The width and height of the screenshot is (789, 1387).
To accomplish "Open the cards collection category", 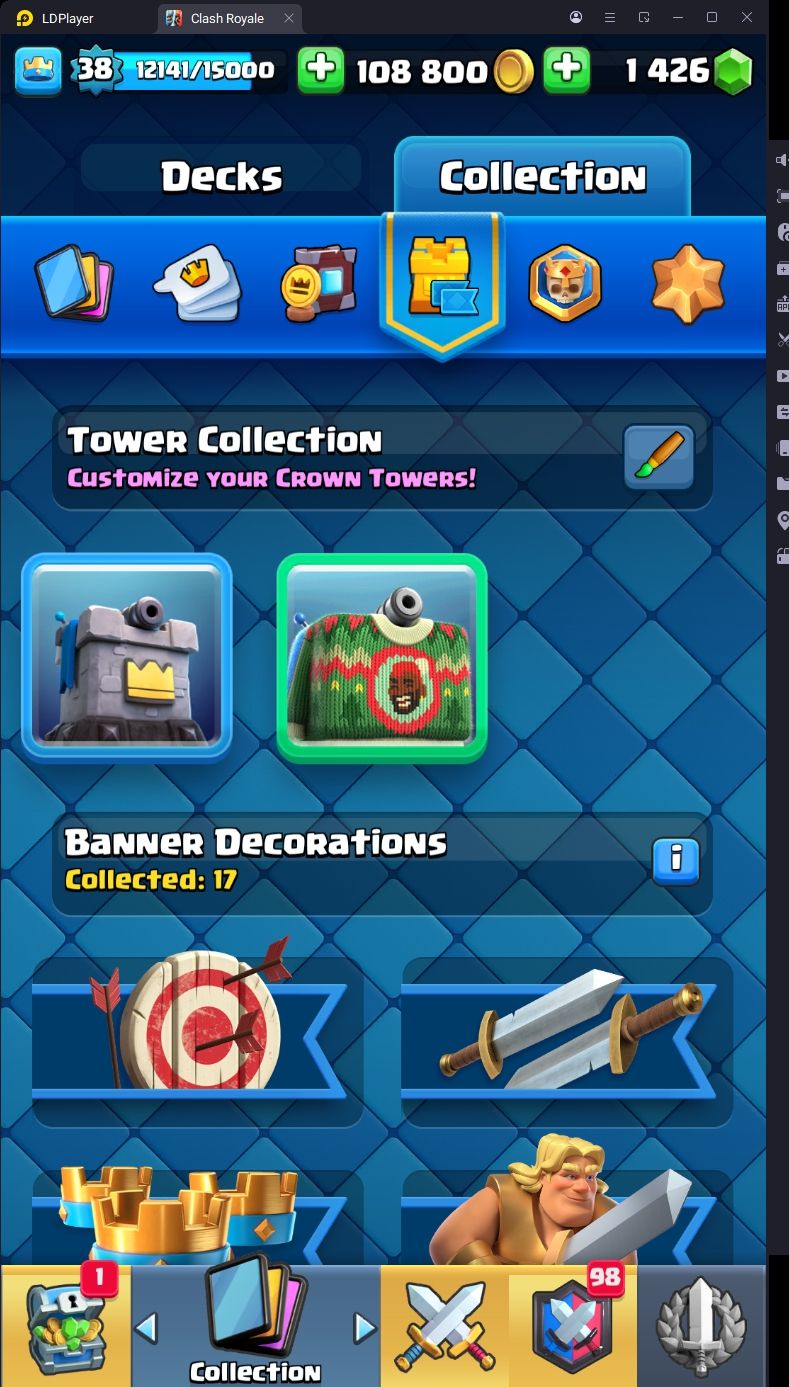I will click(x=74, y=282).
